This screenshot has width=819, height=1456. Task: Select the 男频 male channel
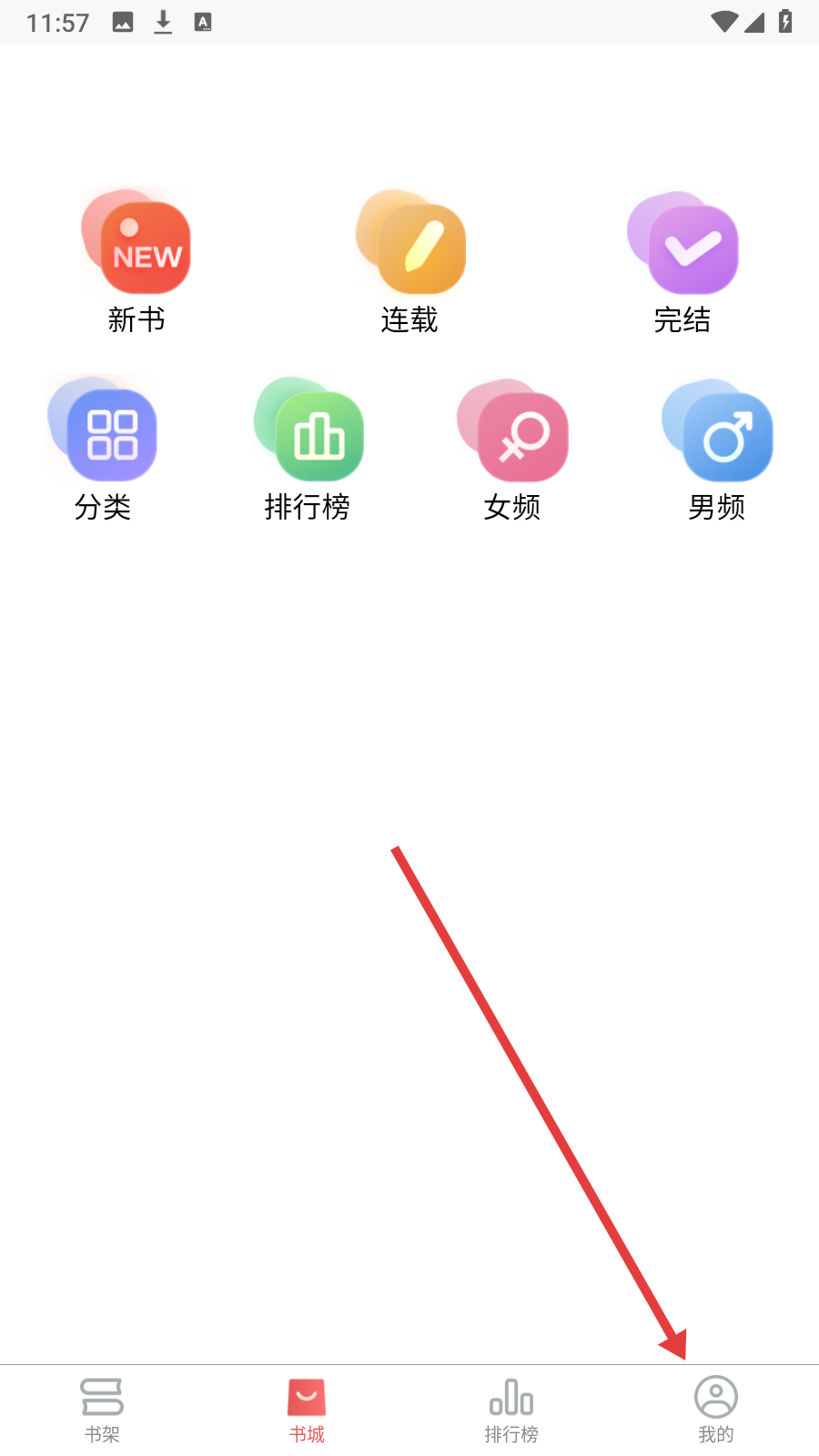tap(717, 448)
